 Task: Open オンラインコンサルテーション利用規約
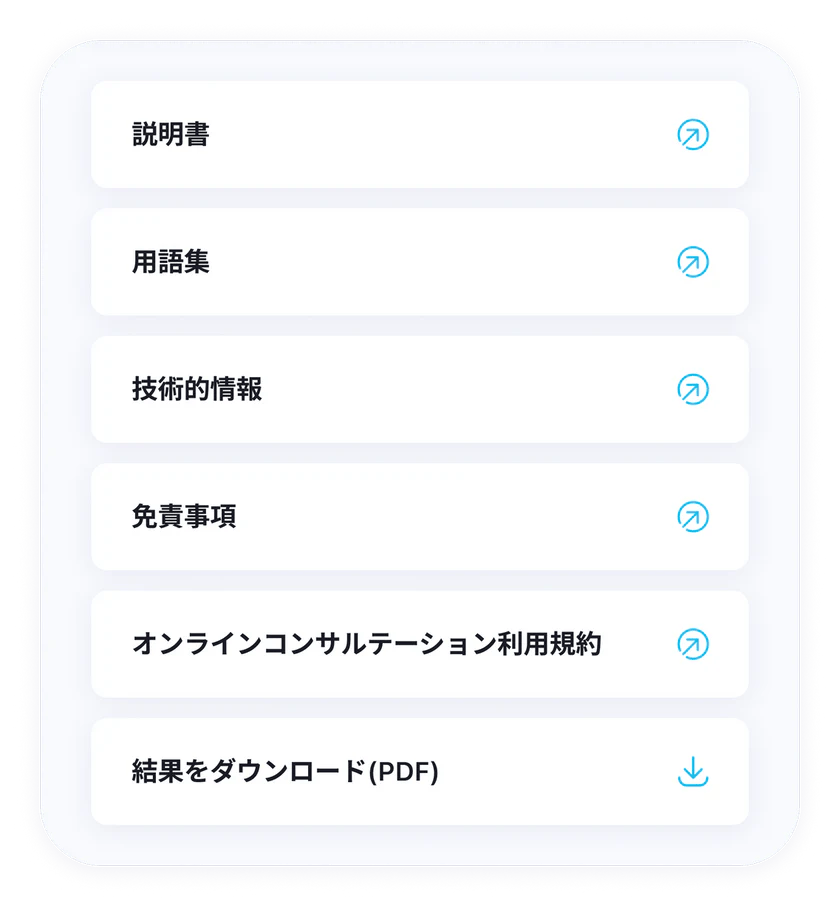pyautogui.click(x=419, y=644)
